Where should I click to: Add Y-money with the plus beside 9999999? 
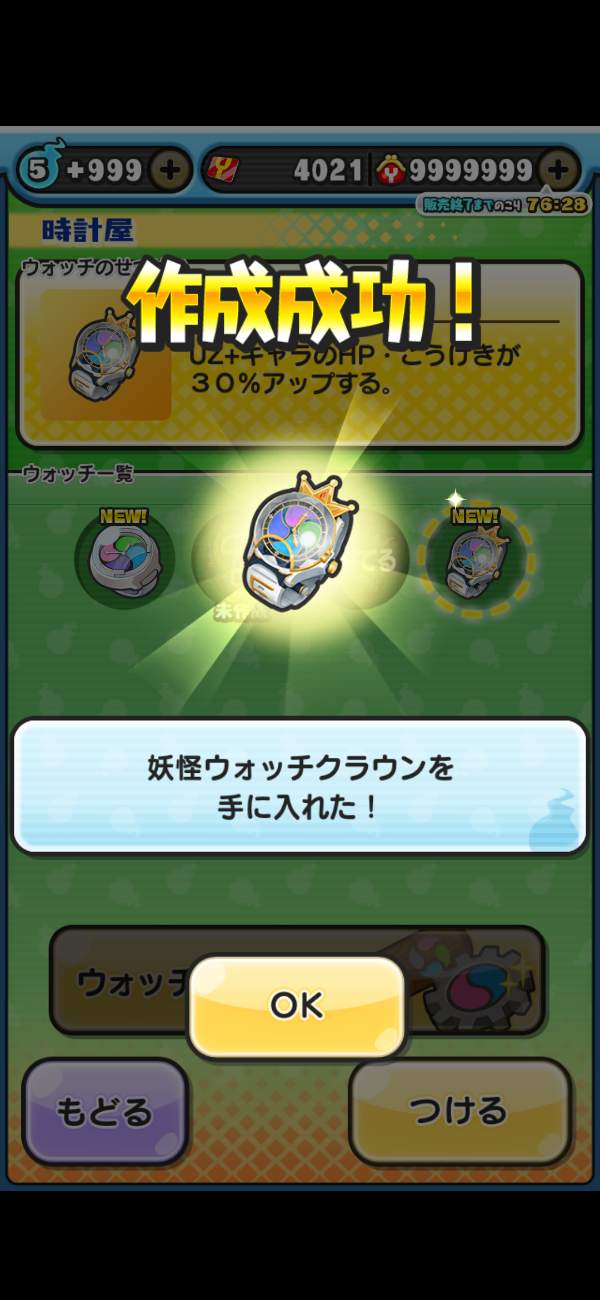558,170
